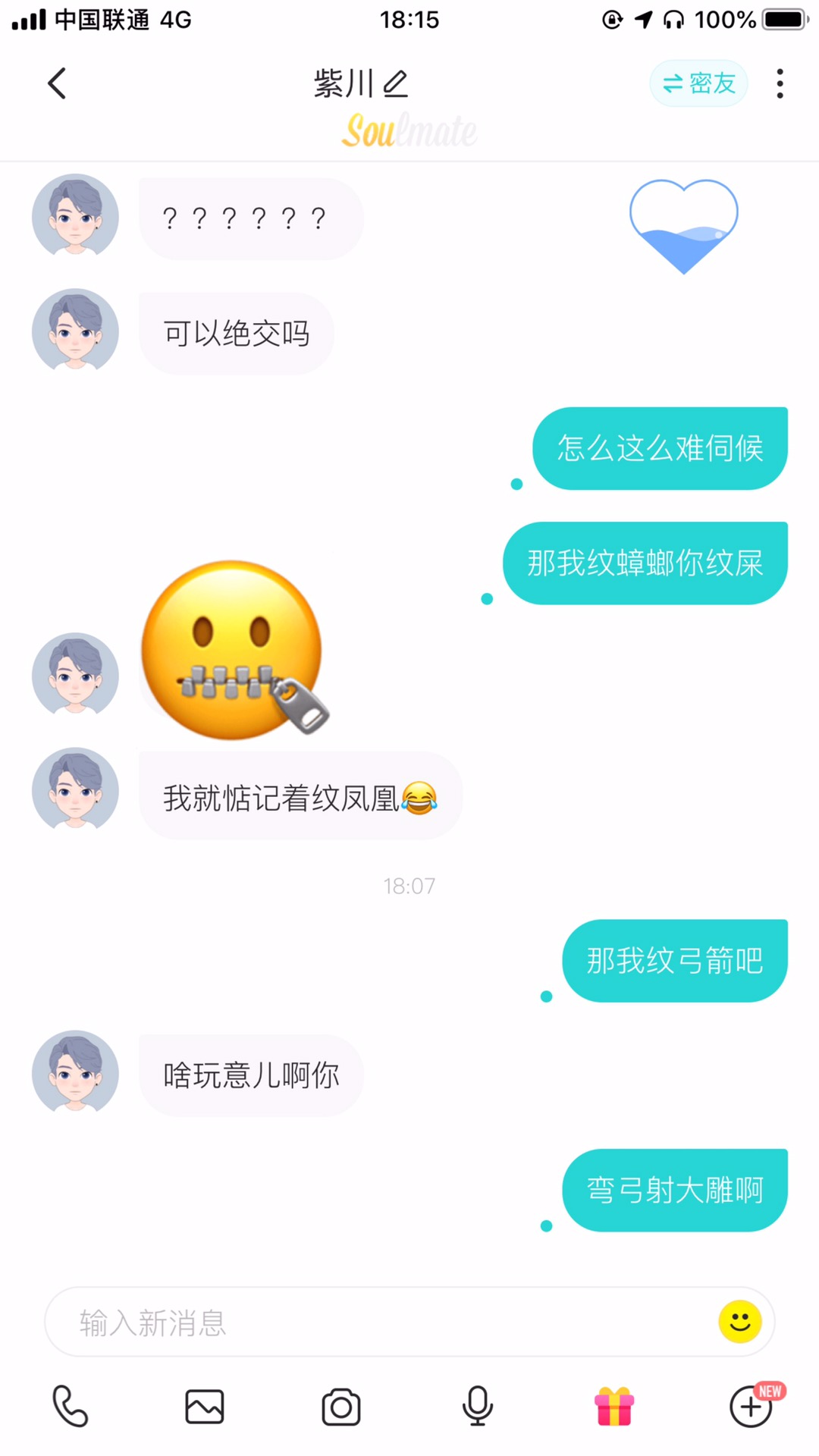The height and width of the screenshot is (1456, 819).
Task: Open more options with the plus NEW icon
Action: 751,1407
